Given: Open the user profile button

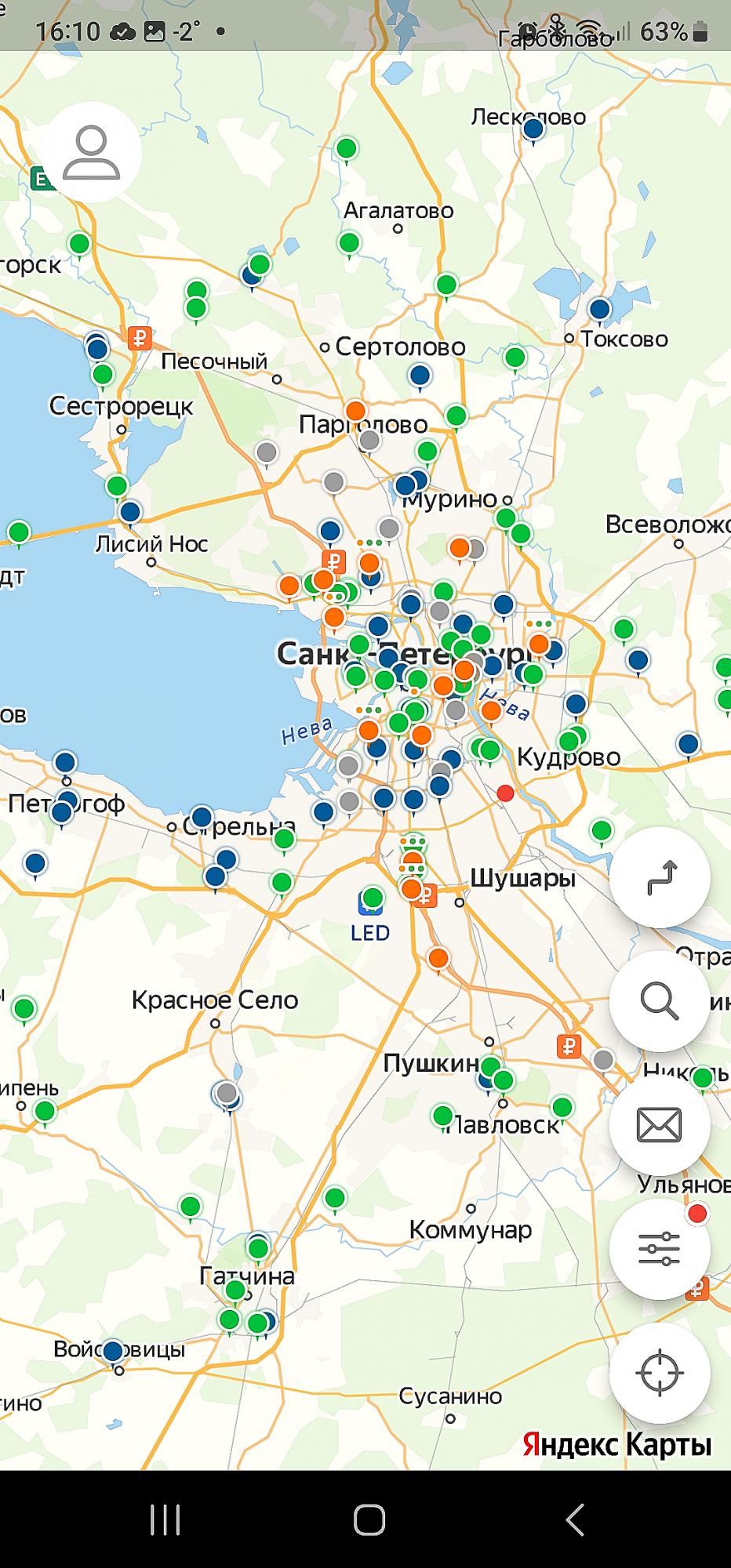Looking at the screenshot, I should [x=91, y=152].
